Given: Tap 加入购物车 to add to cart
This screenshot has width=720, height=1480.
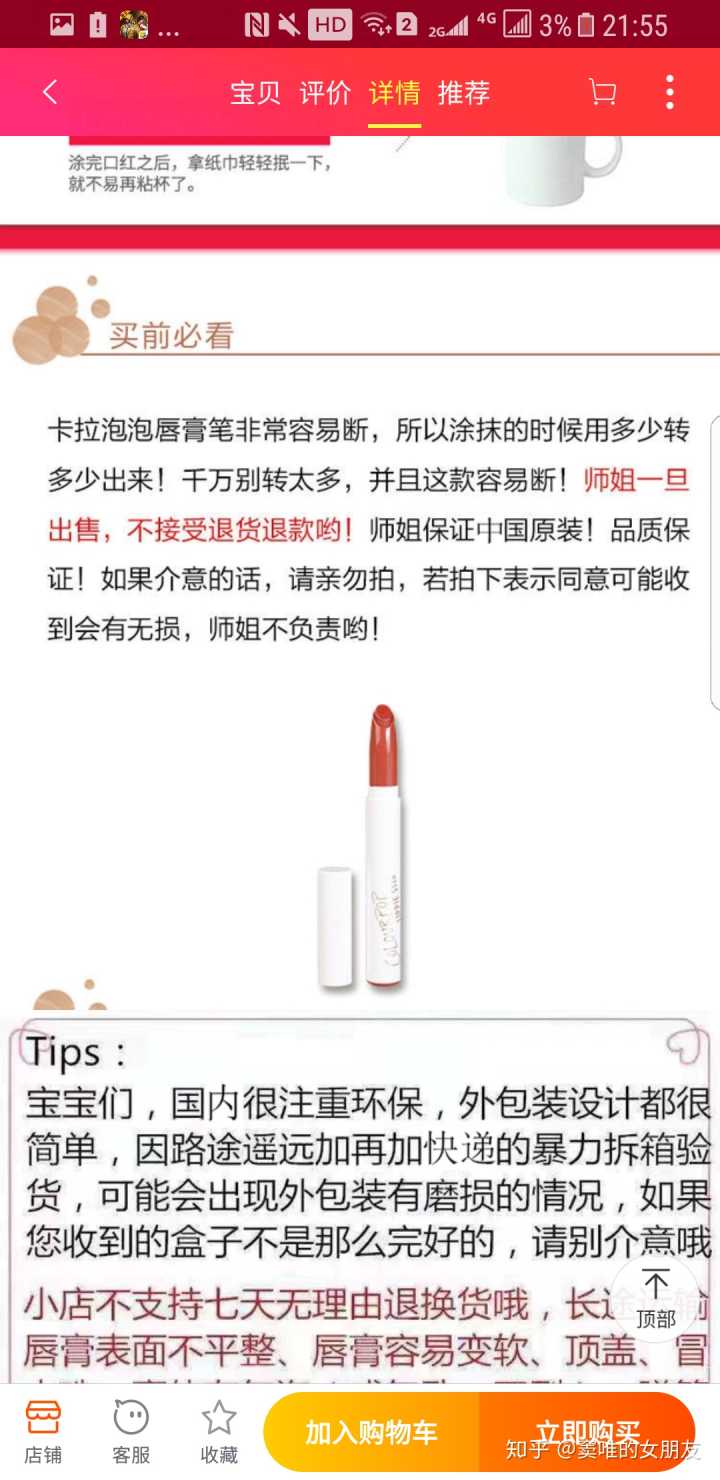Looking at the screenshot, I should 371,1432.
